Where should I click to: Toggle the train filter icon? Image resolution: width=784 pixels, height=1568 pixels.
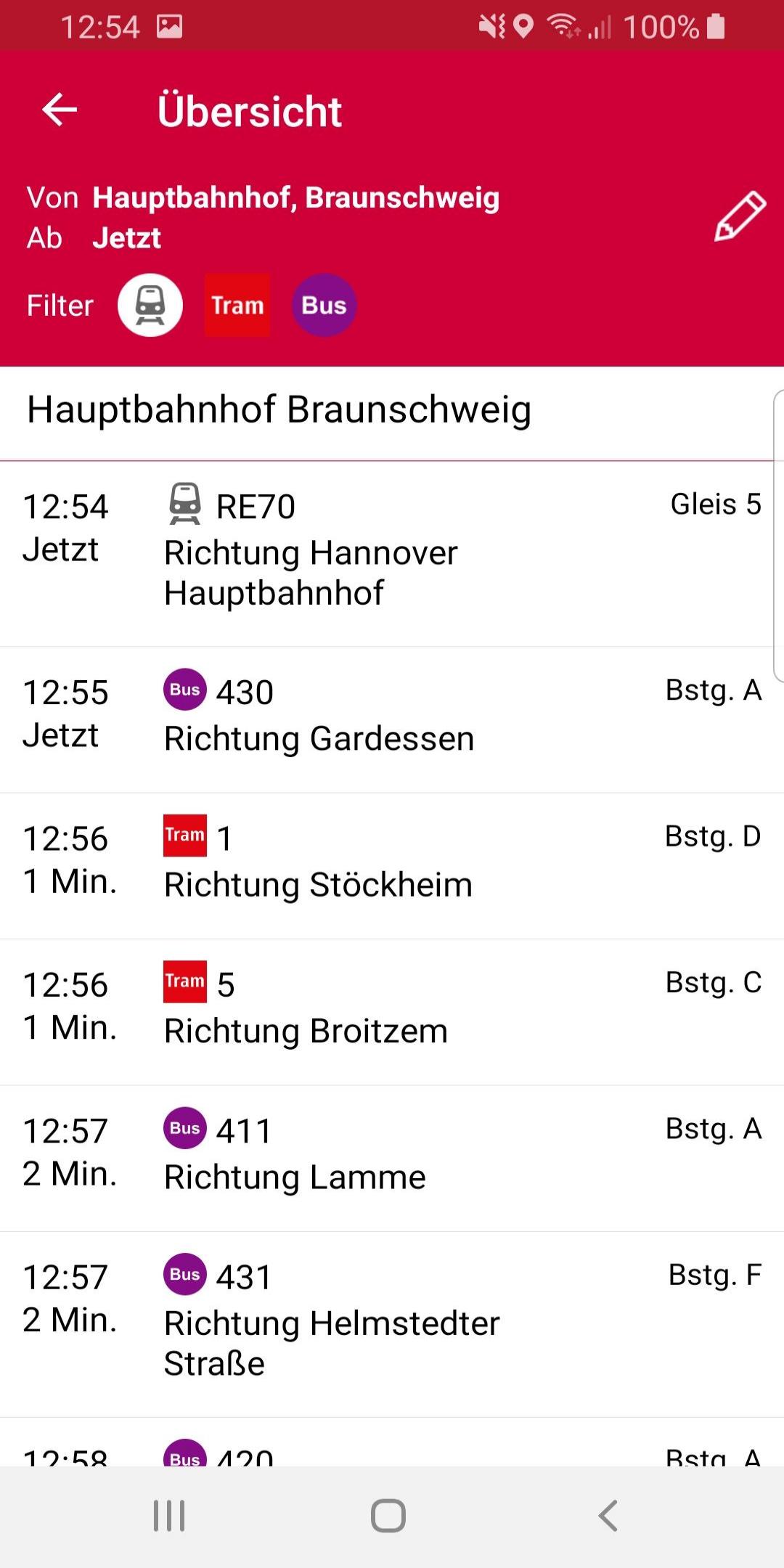coord(150,305)
